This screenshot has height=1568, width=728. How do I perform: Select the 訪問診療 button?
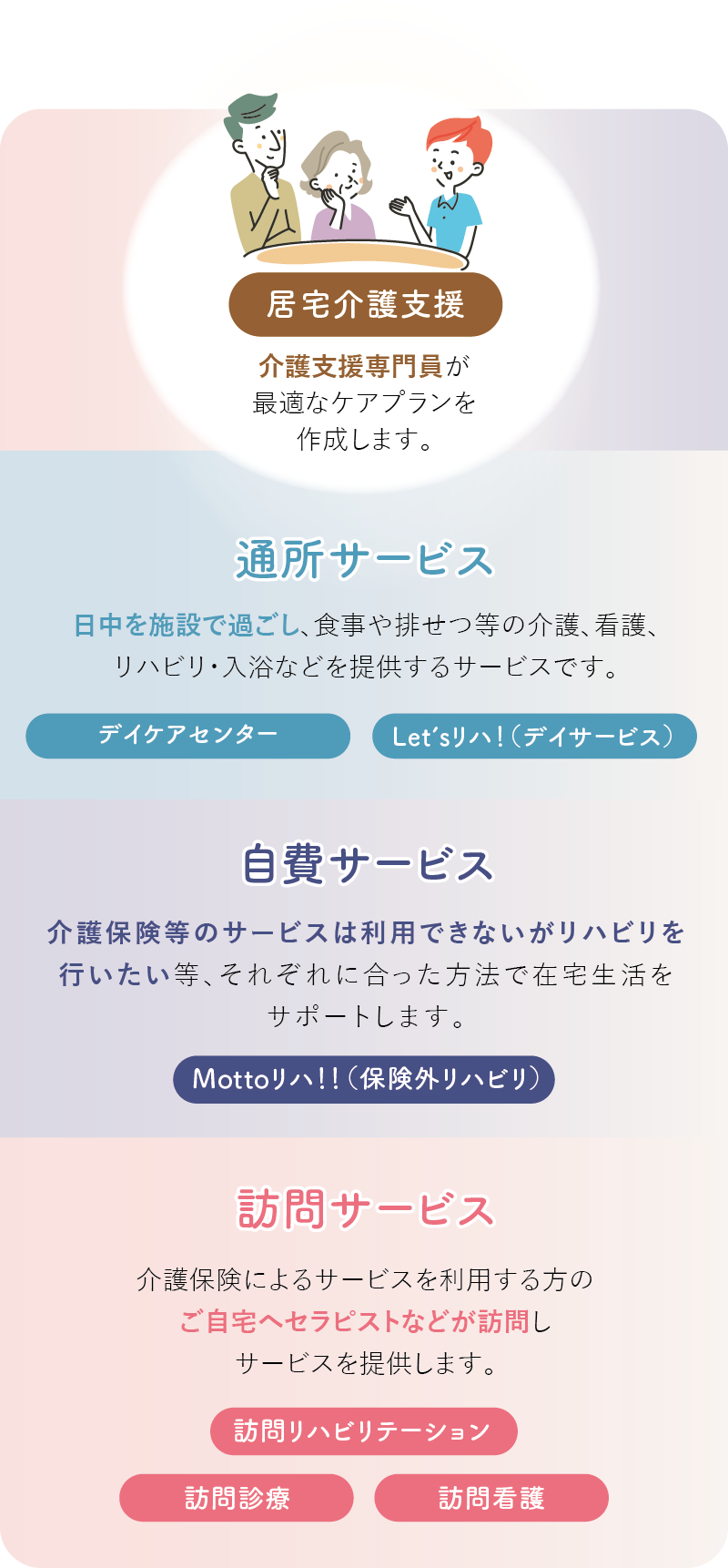tap(237, 1498)
